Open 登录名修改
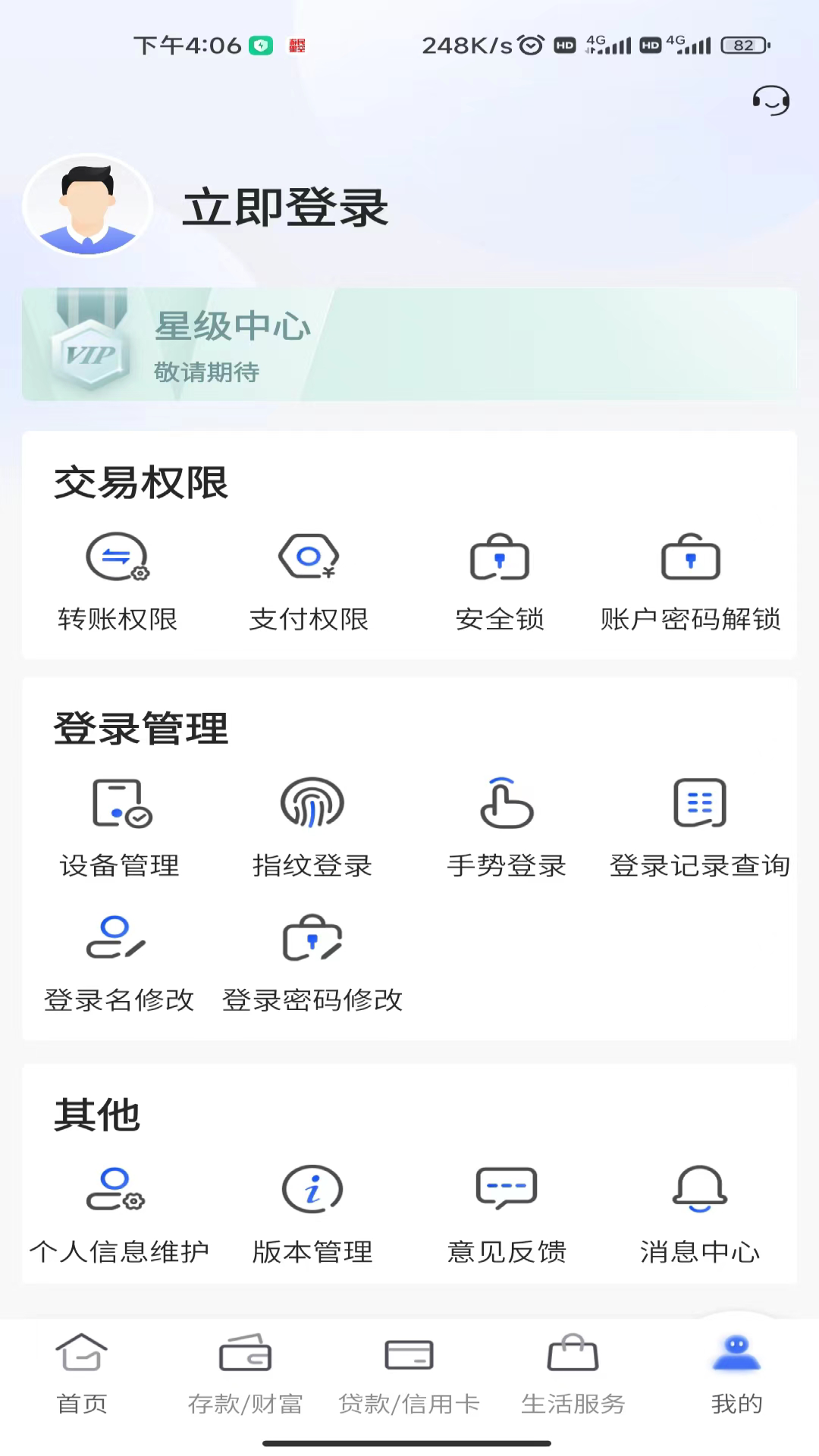819x1456 pixels. pyautogui.click(x=119, y=963)
